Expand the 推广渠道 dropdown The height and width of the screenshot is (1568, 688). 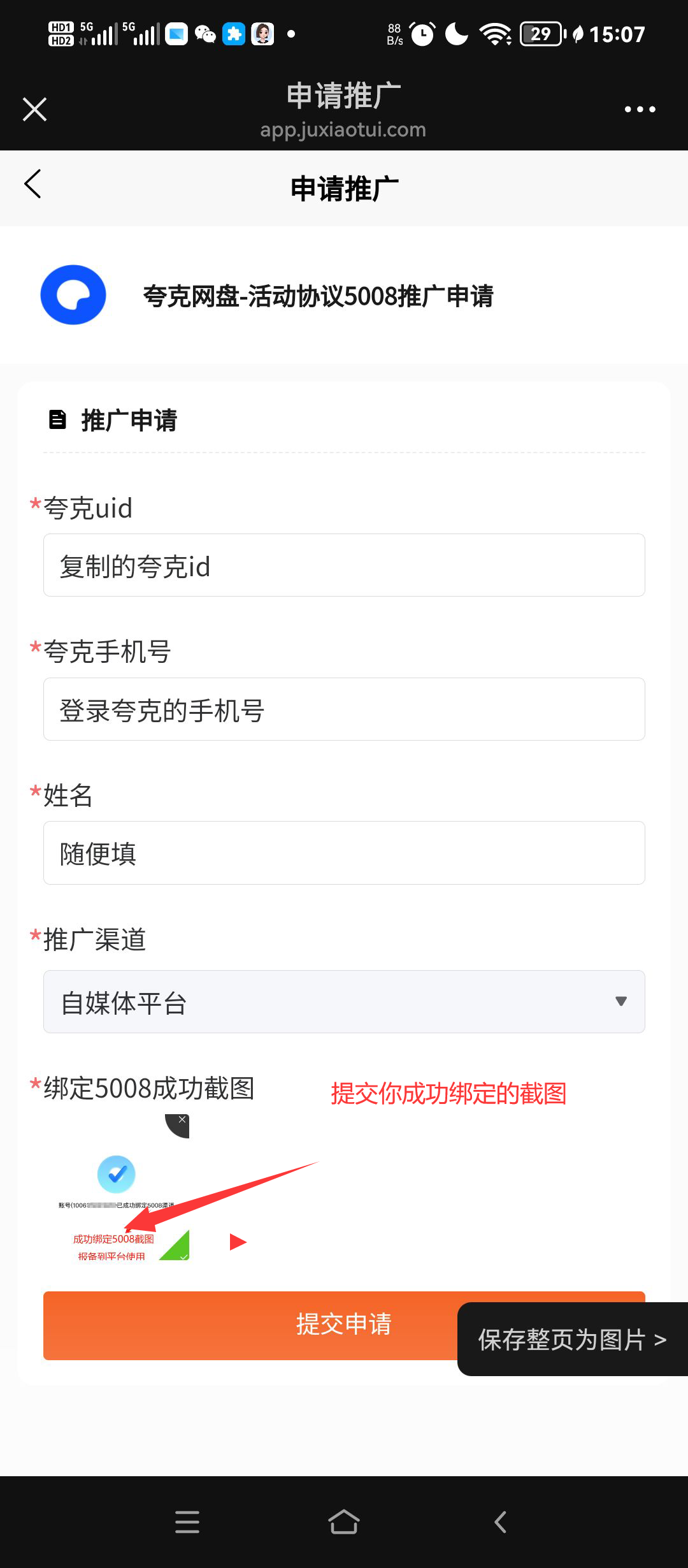[x=344, y=1002]
